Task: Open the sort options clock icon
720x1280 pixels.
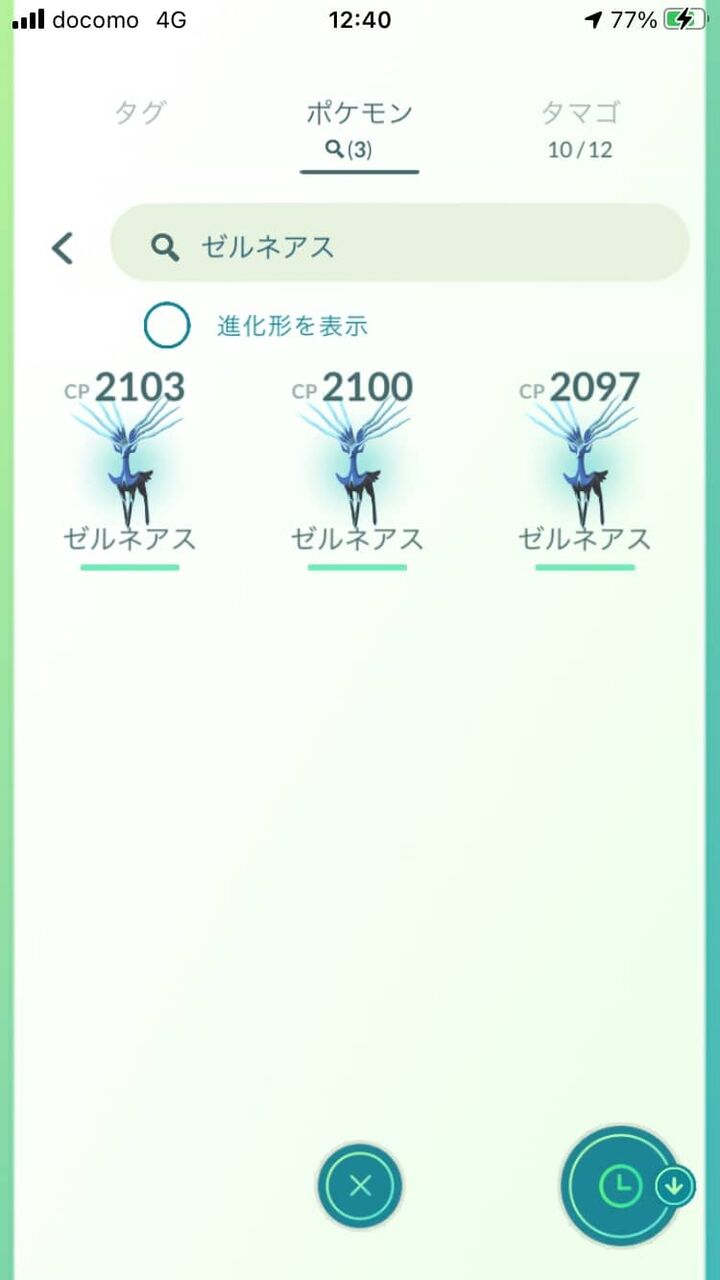Action: coord(620,1183)
